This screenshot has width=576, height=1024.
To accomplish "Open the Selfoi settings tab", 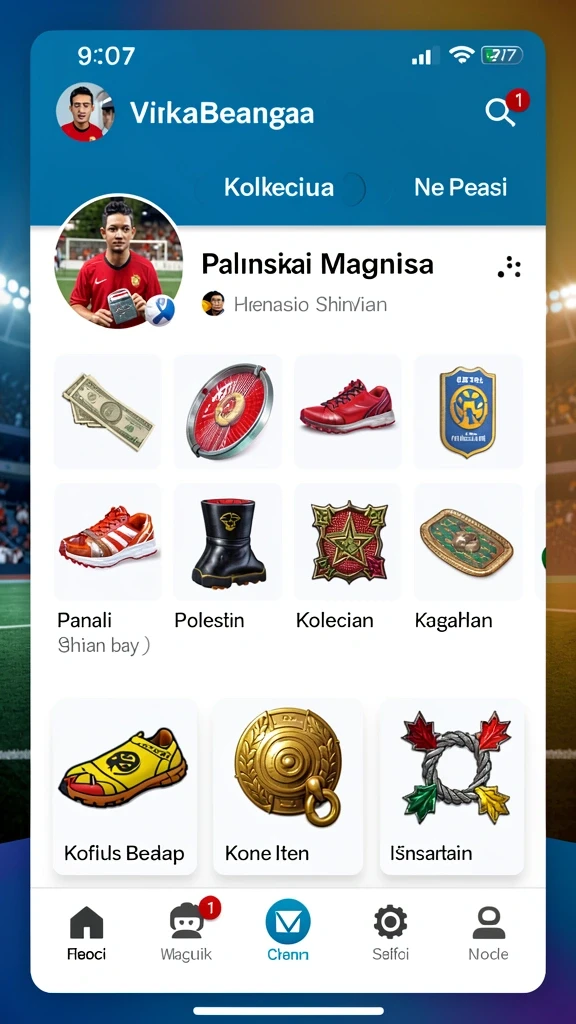I will pos(391,934).
